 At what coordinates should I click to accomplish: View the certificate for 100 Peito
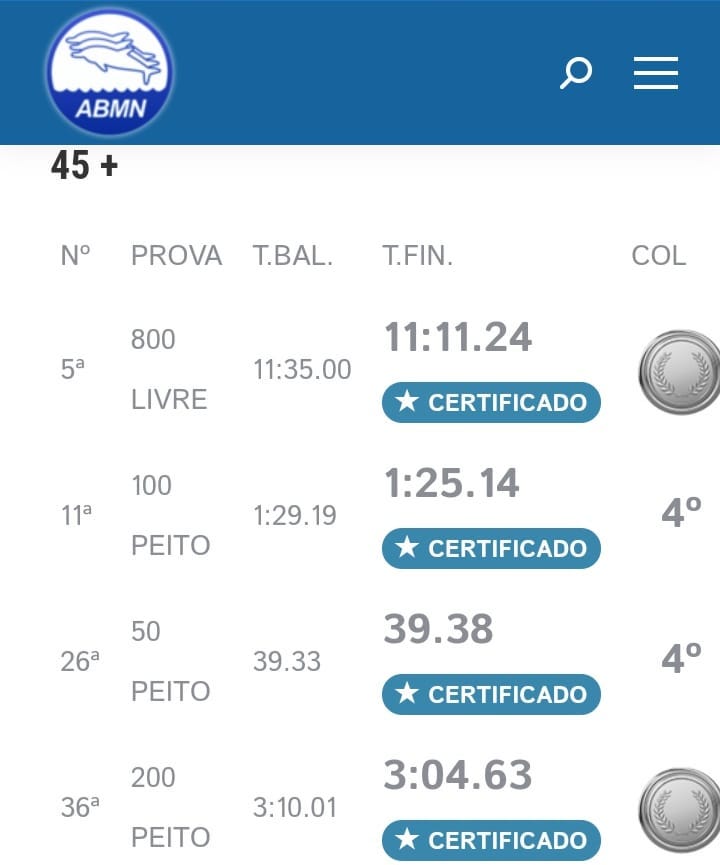[491, 549]
